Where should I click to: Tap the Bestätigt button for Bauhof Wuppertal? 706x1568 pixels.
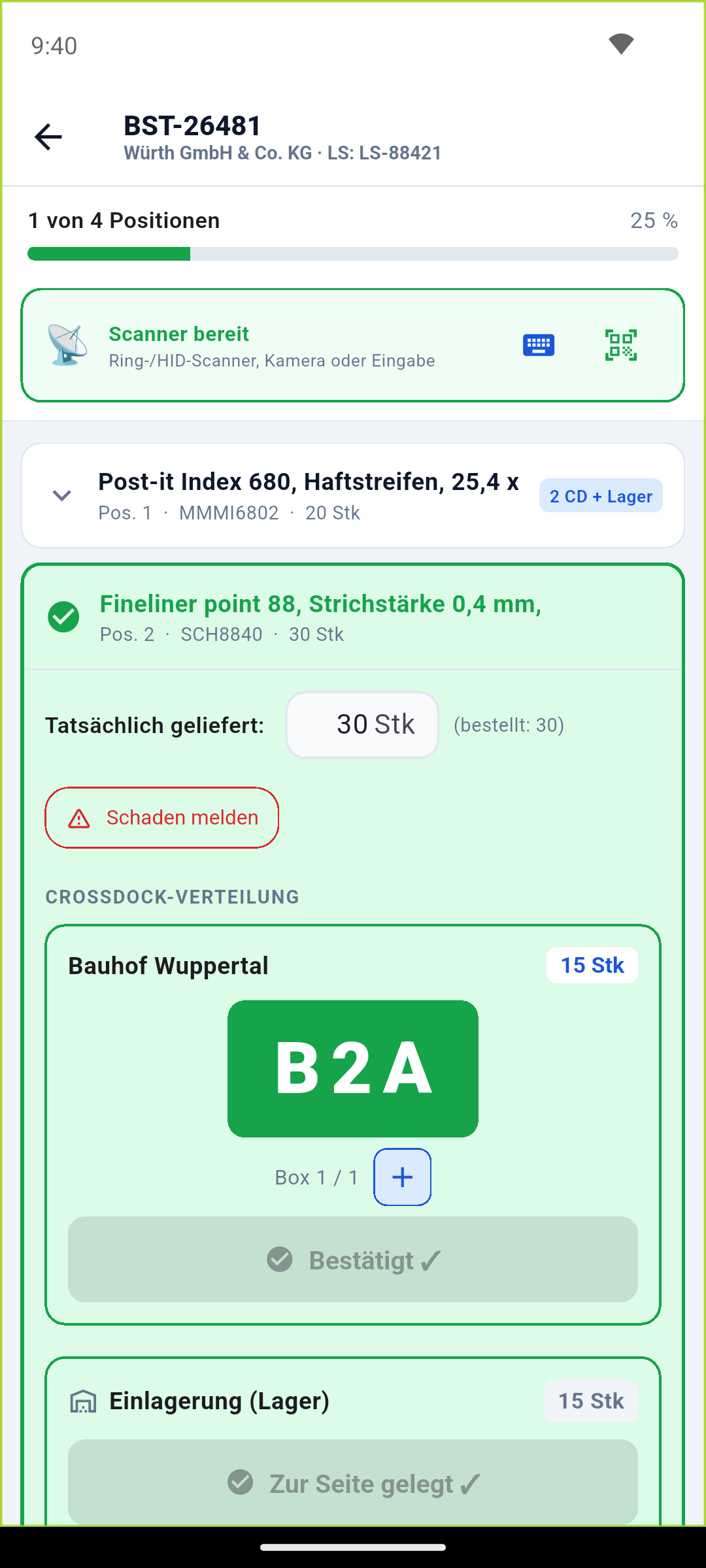[353, 1259]
